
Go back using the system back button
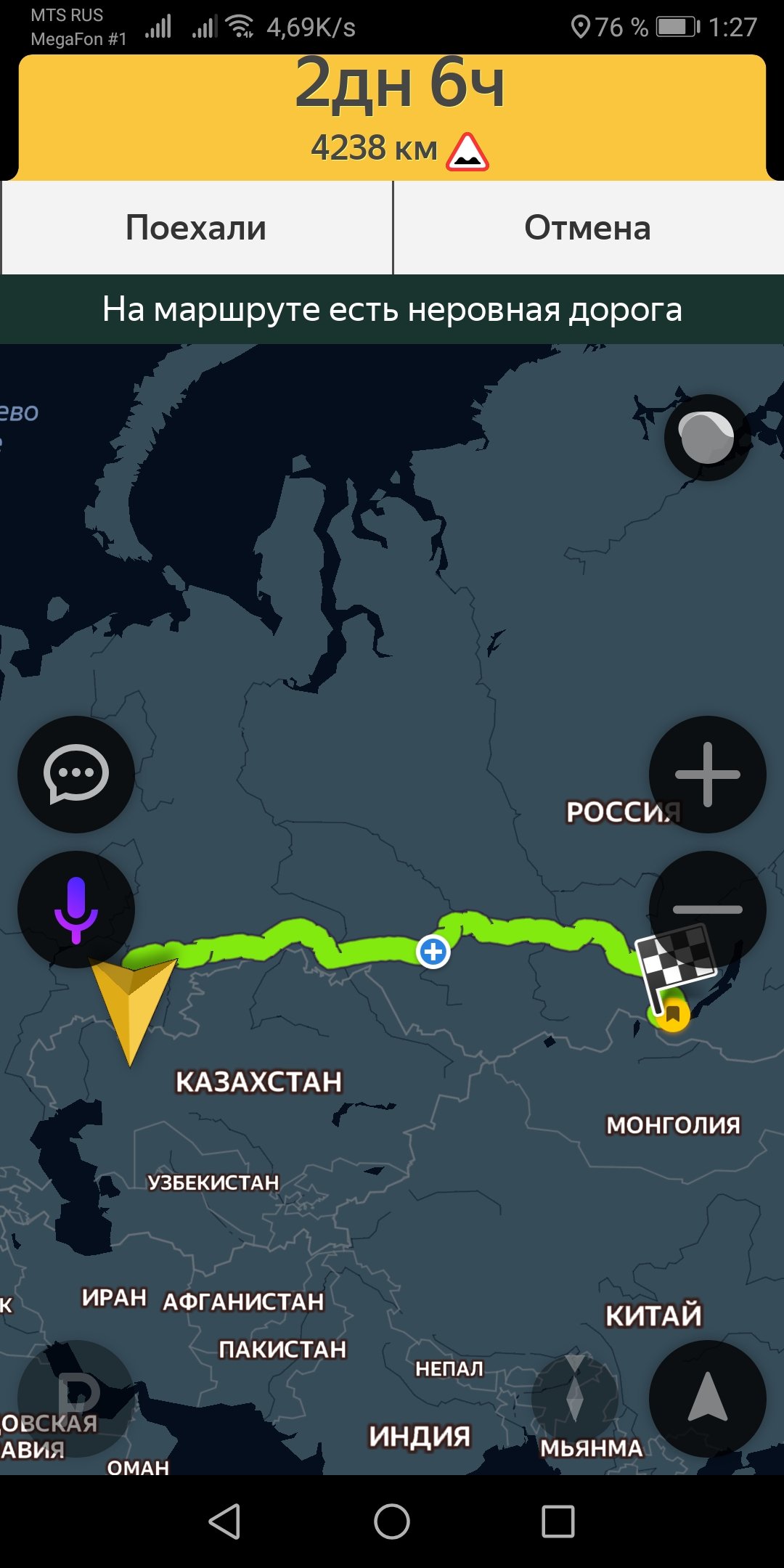[225, 1521]
